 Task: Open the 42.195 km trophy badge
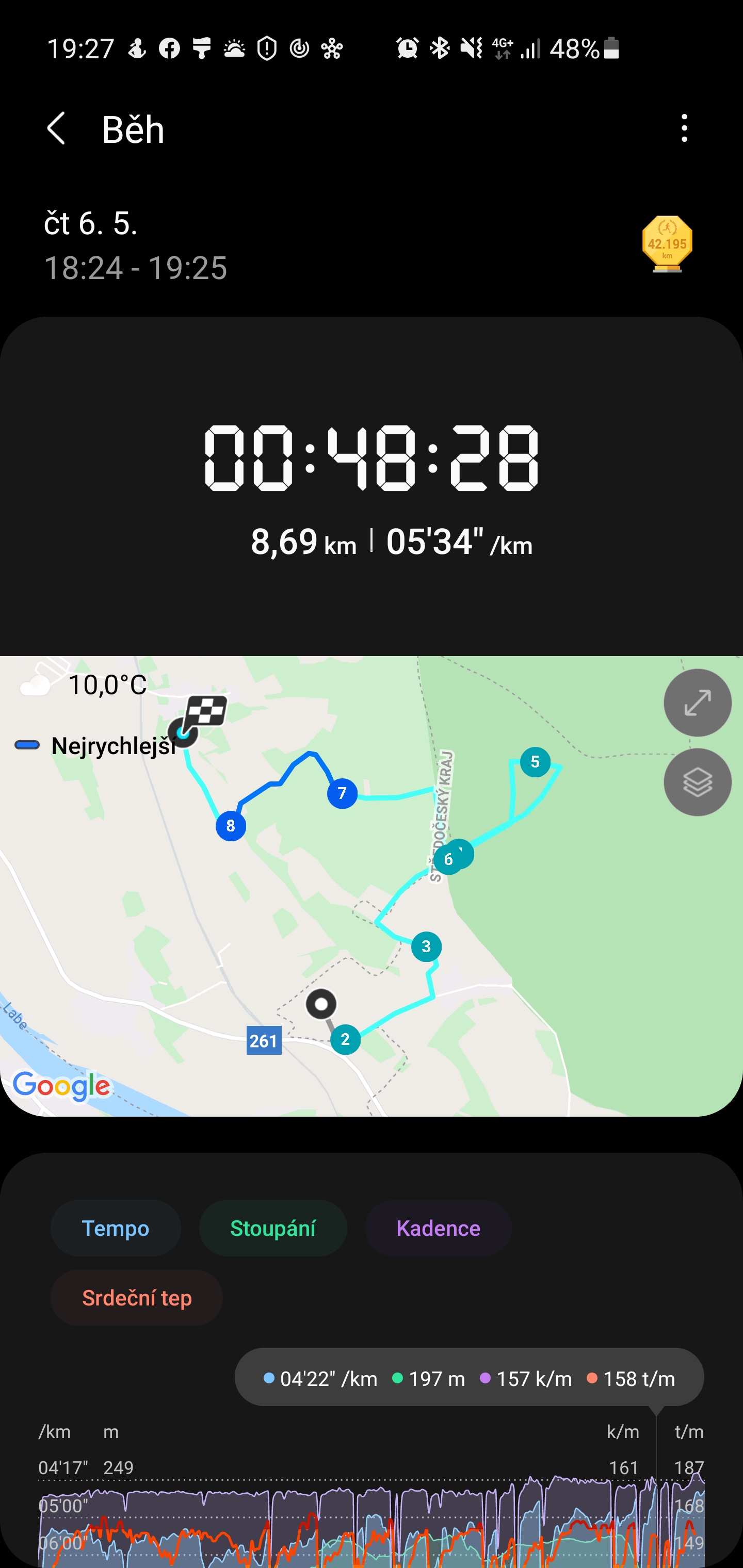pyautogui.click(x=667, y=243)
